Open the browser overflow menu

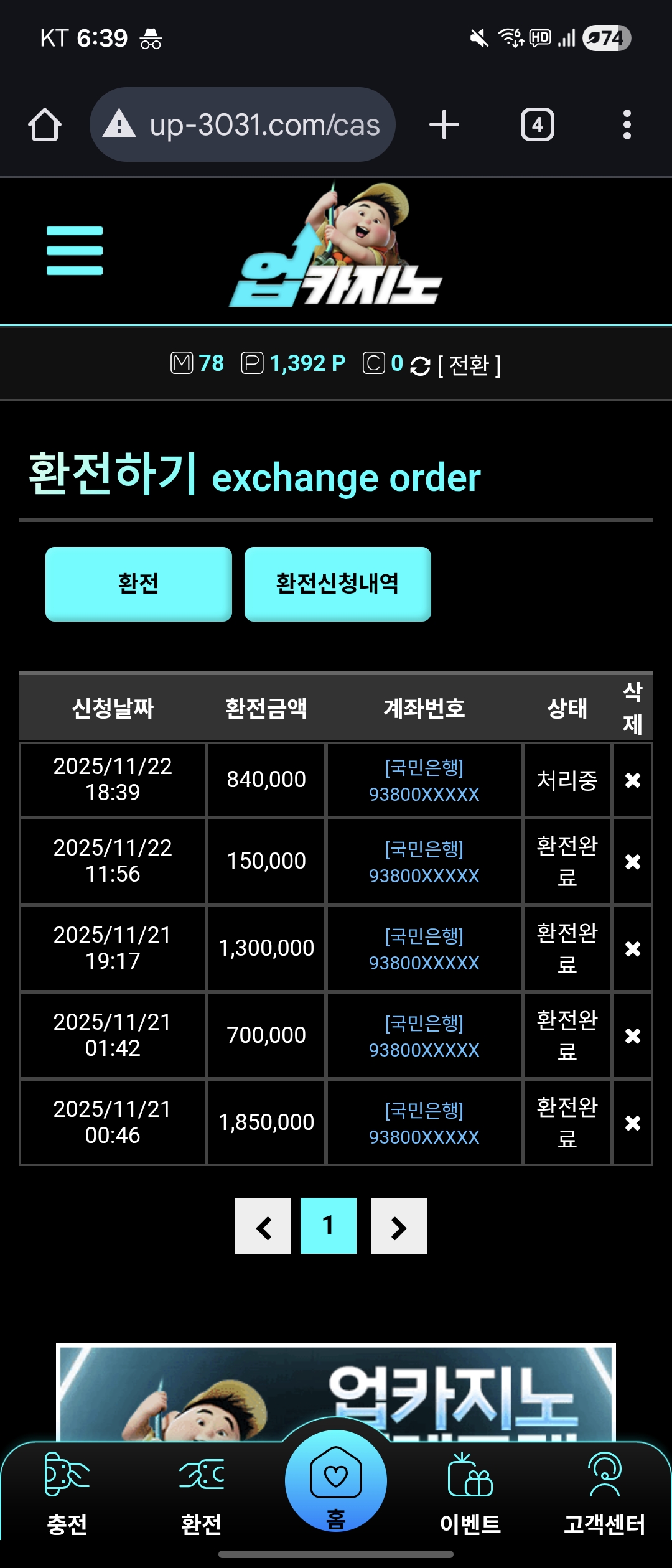pyautogui.click(x=627, y=124)
